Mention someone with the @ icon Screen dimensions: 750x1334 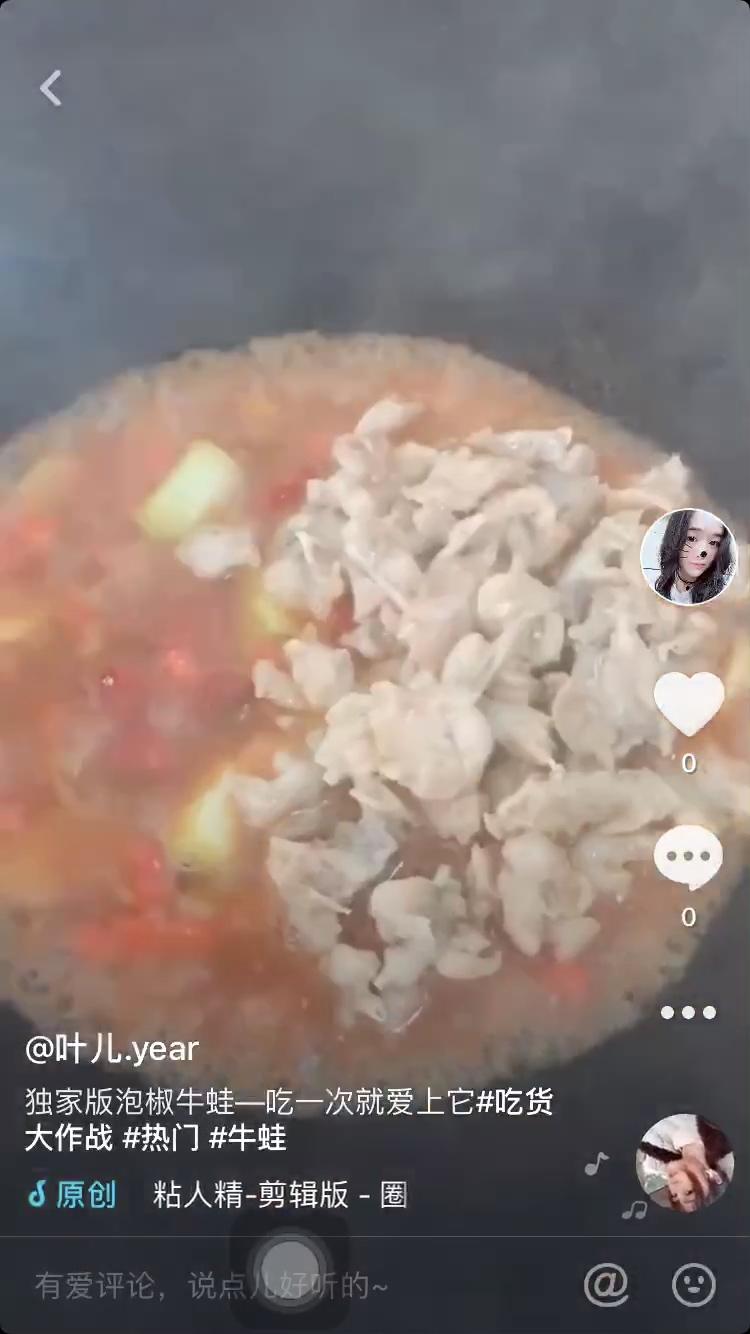click(x=606, y=1284)
